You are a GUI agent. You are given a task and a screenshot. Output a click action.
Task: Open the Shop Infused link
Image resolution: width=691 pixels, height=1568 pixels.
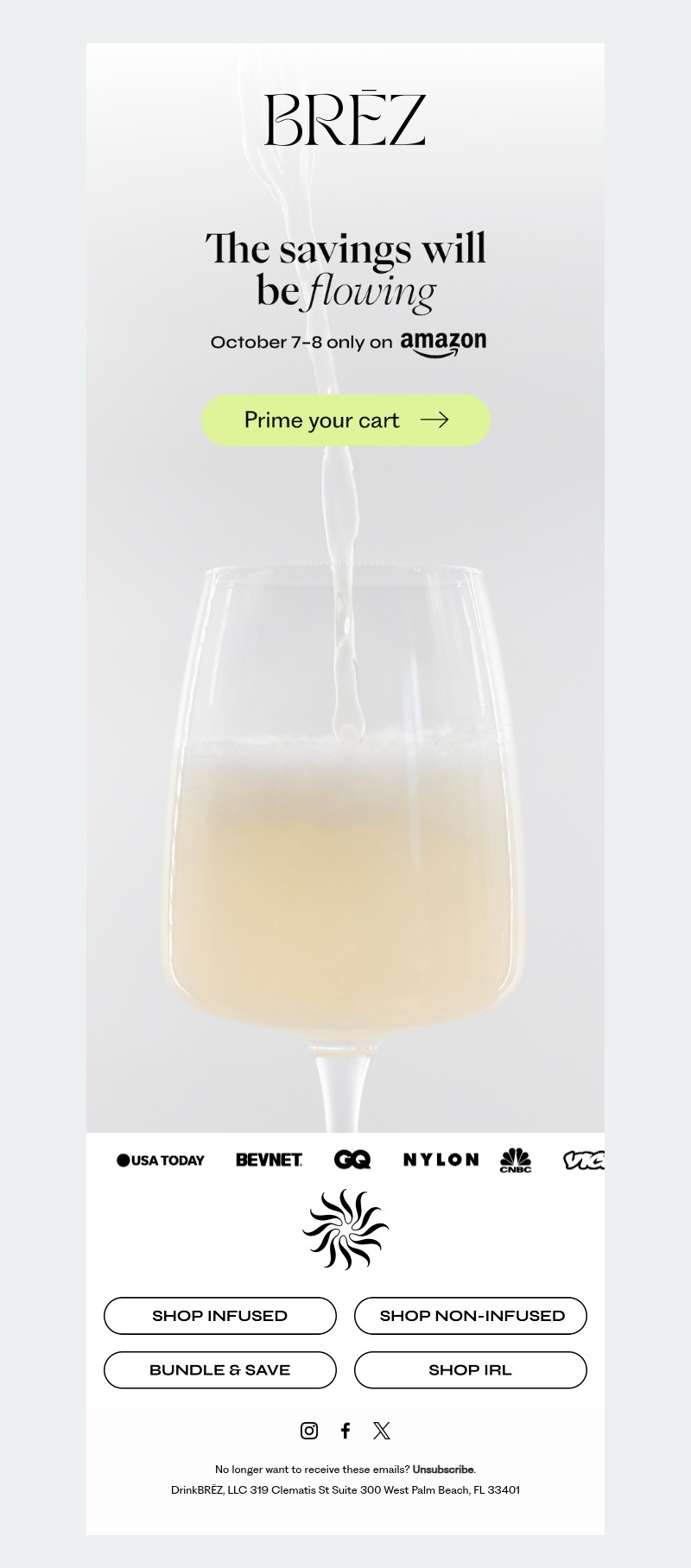point(219,1316)
